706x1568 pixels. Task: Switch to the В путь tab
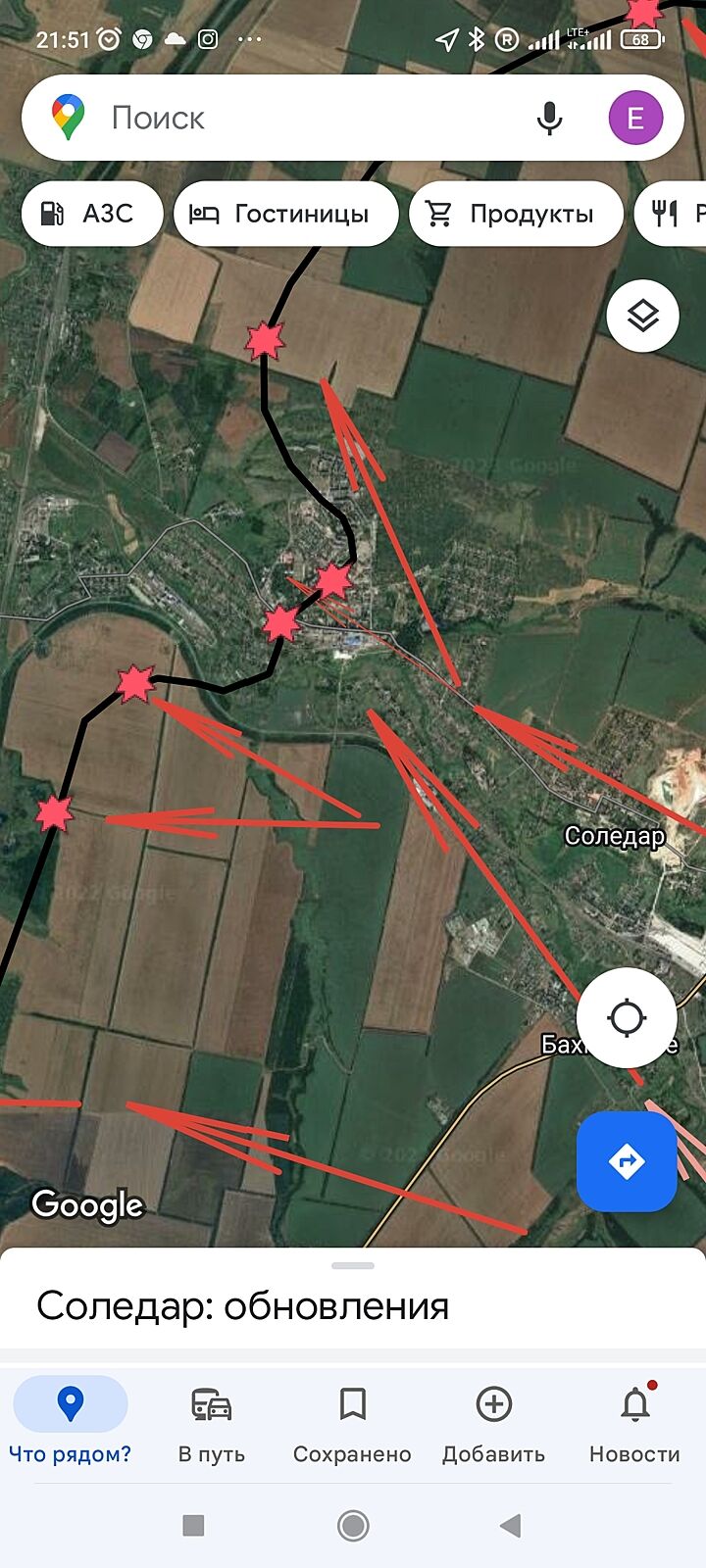[212, 1421]
